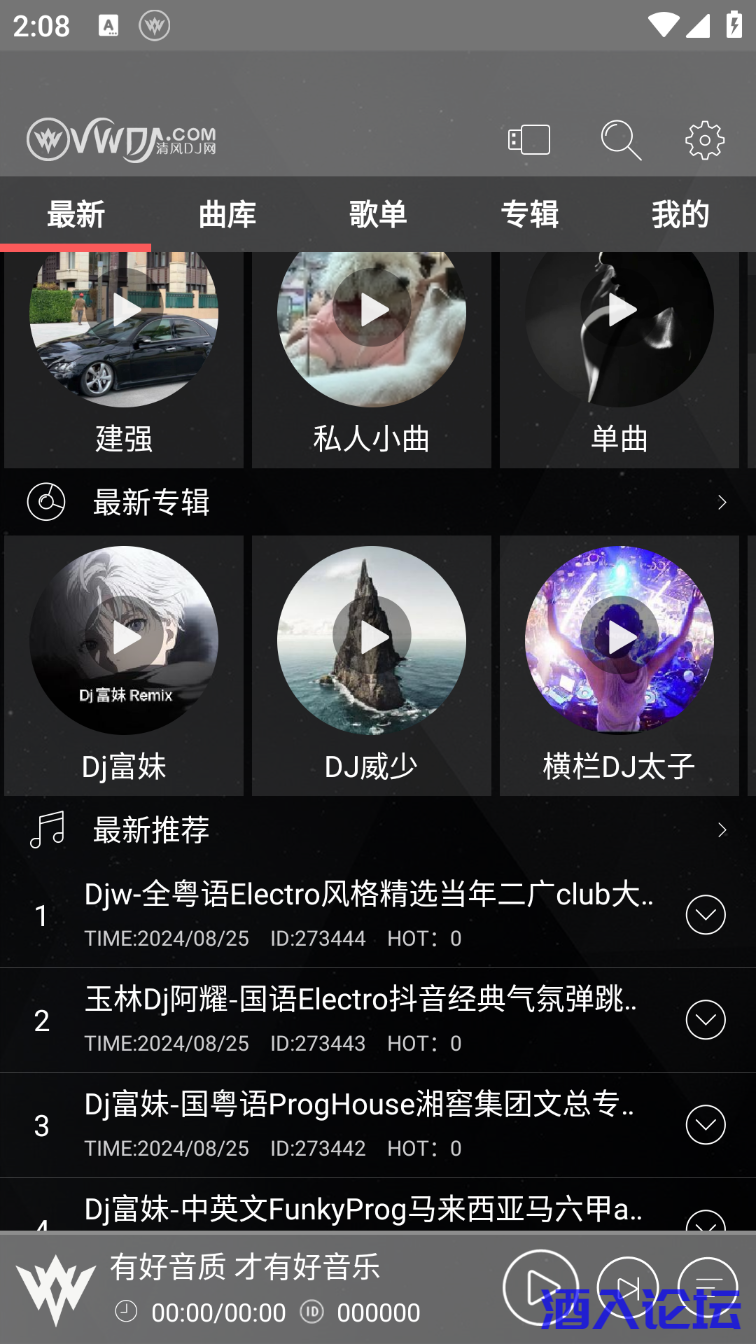
Task: Play the 单曲 playlist
Action: 619,310
